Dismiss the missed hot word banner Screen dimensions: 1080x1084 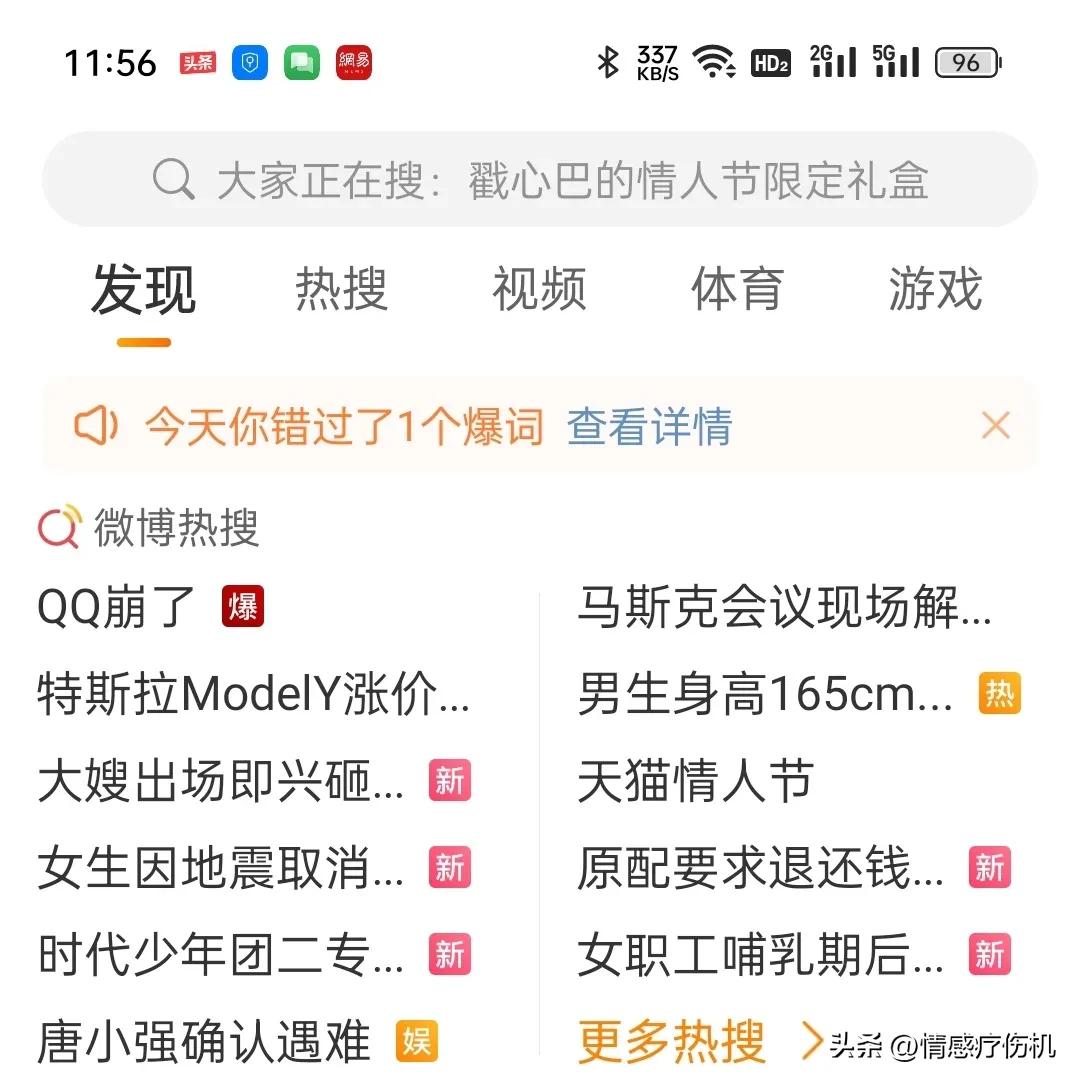[x=996, y=425]
